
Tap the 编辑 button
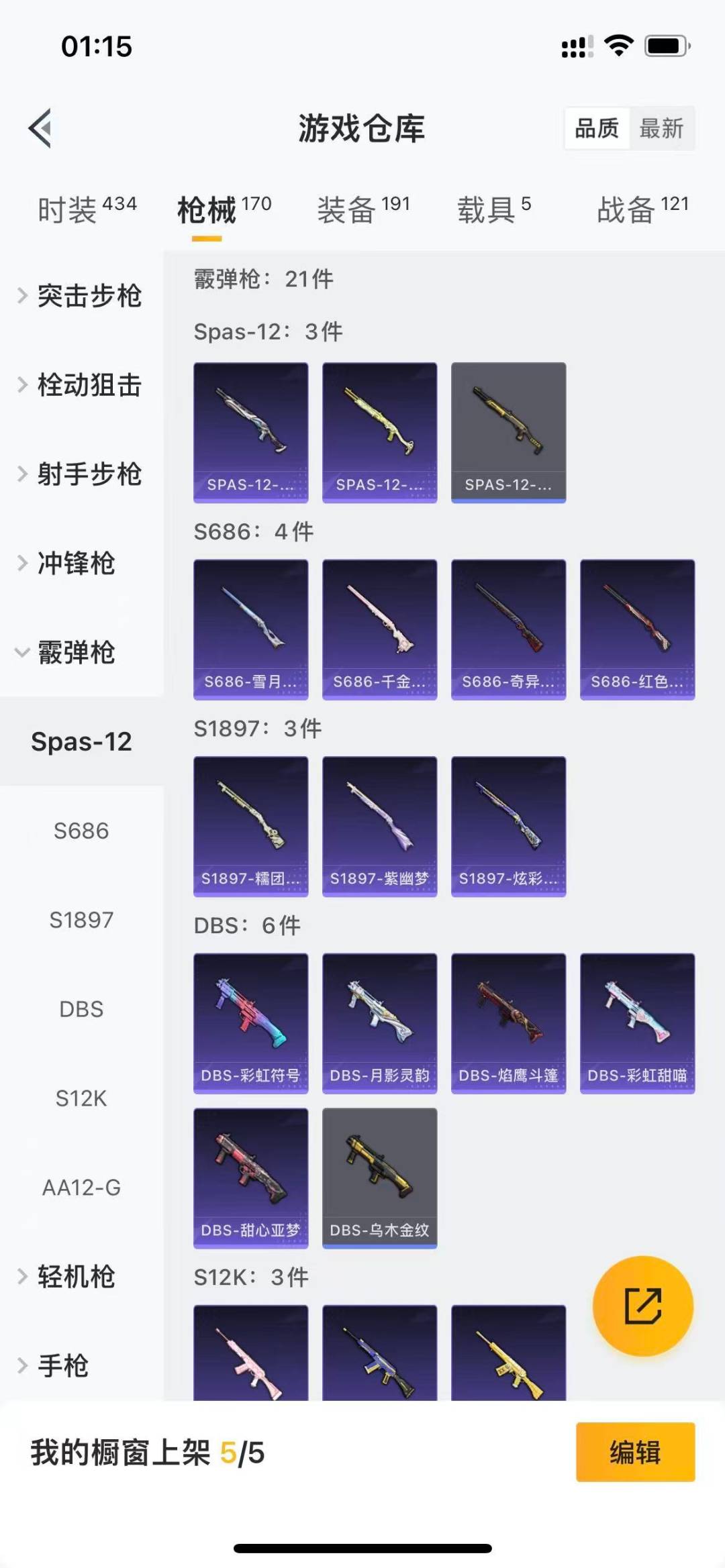(635, 1452)
